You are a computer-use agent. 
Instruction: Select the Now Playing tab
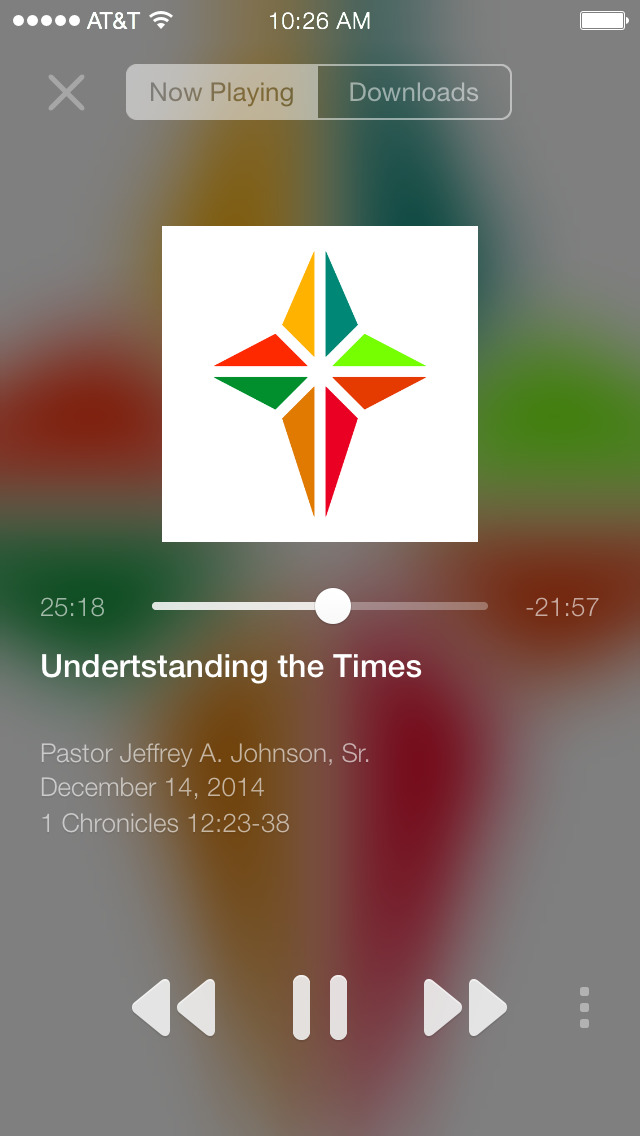pos(222,92)
